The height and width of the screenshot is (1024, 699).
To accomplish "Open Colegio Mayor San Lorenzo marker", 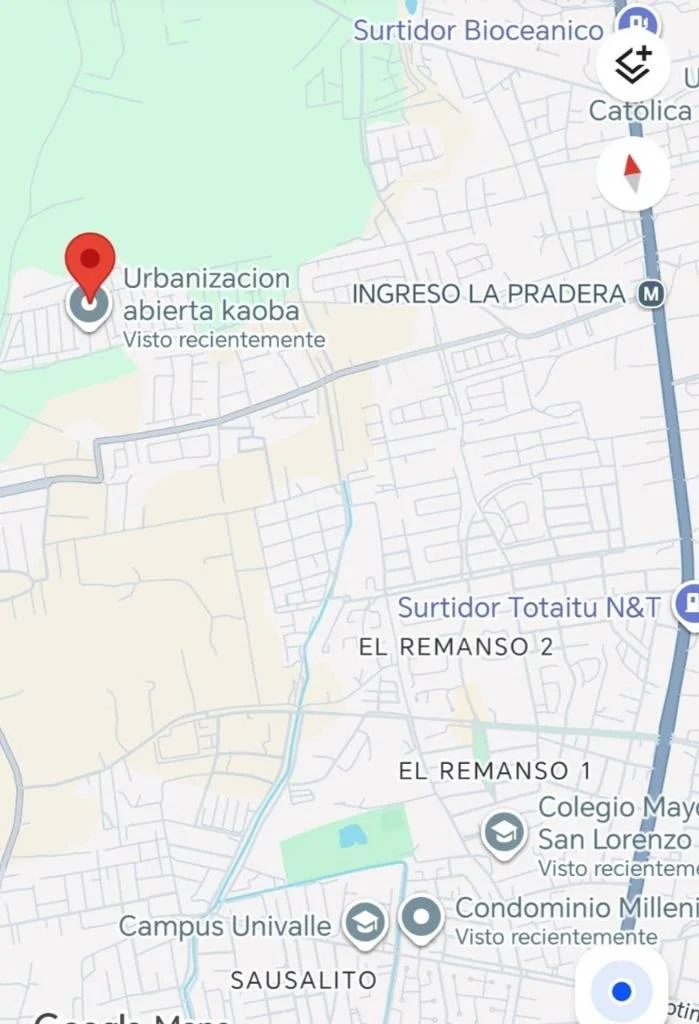I will pyautogui.click(x=504, y=833).
